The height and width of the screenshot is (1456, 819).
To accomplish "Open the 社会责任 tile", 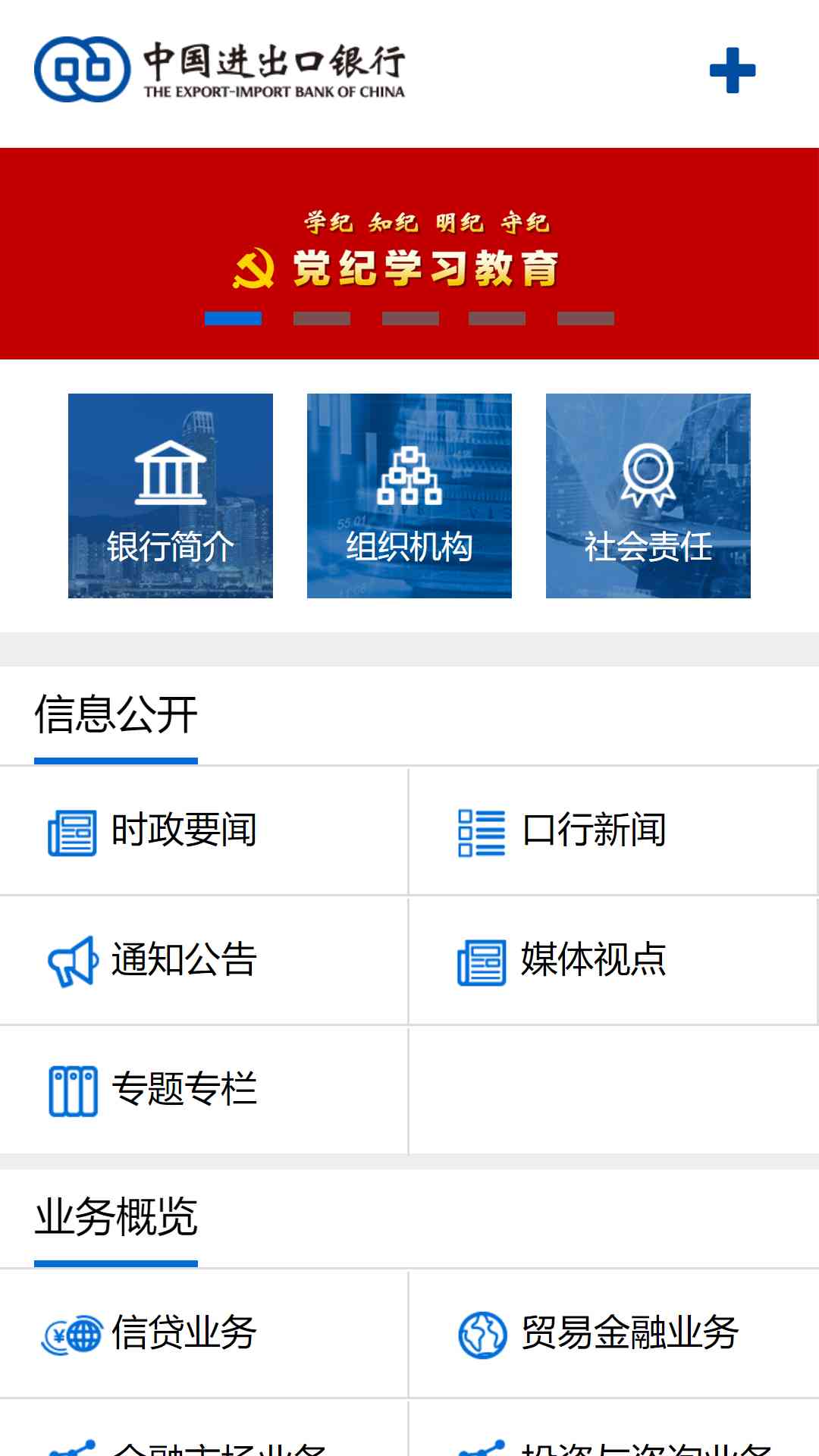I will [648, 496].
